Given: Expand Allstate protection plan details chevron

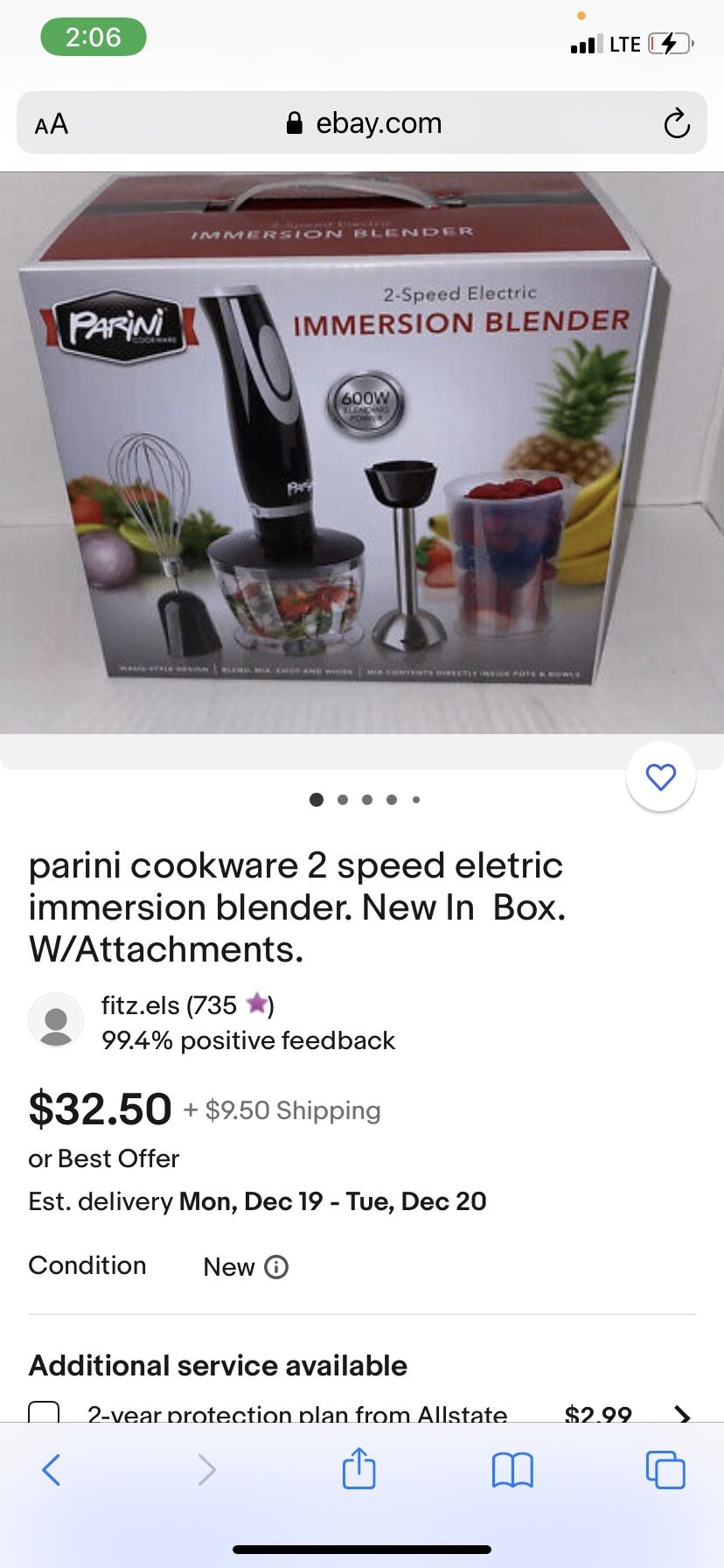Looking at the screenshot, I should [682, 1413].
